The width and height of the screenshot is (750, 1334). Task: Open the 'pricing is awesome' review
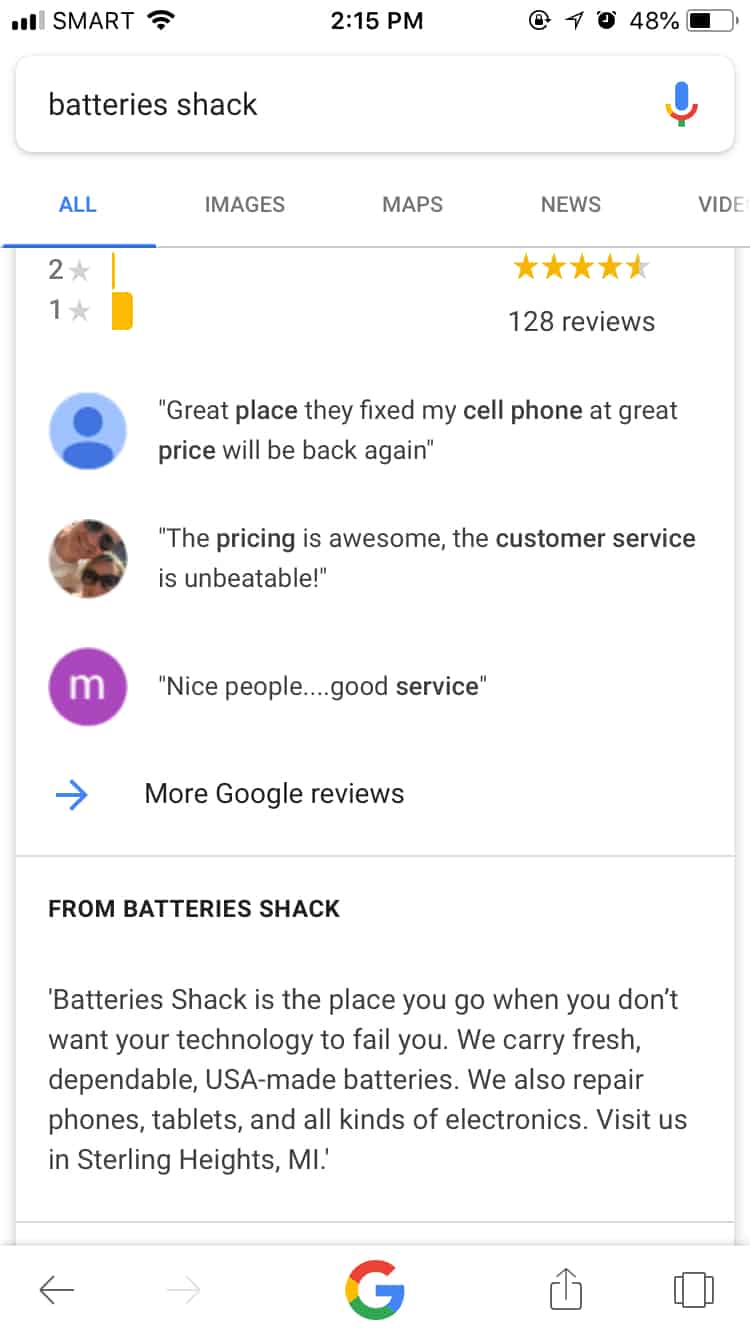pos(427,558)
